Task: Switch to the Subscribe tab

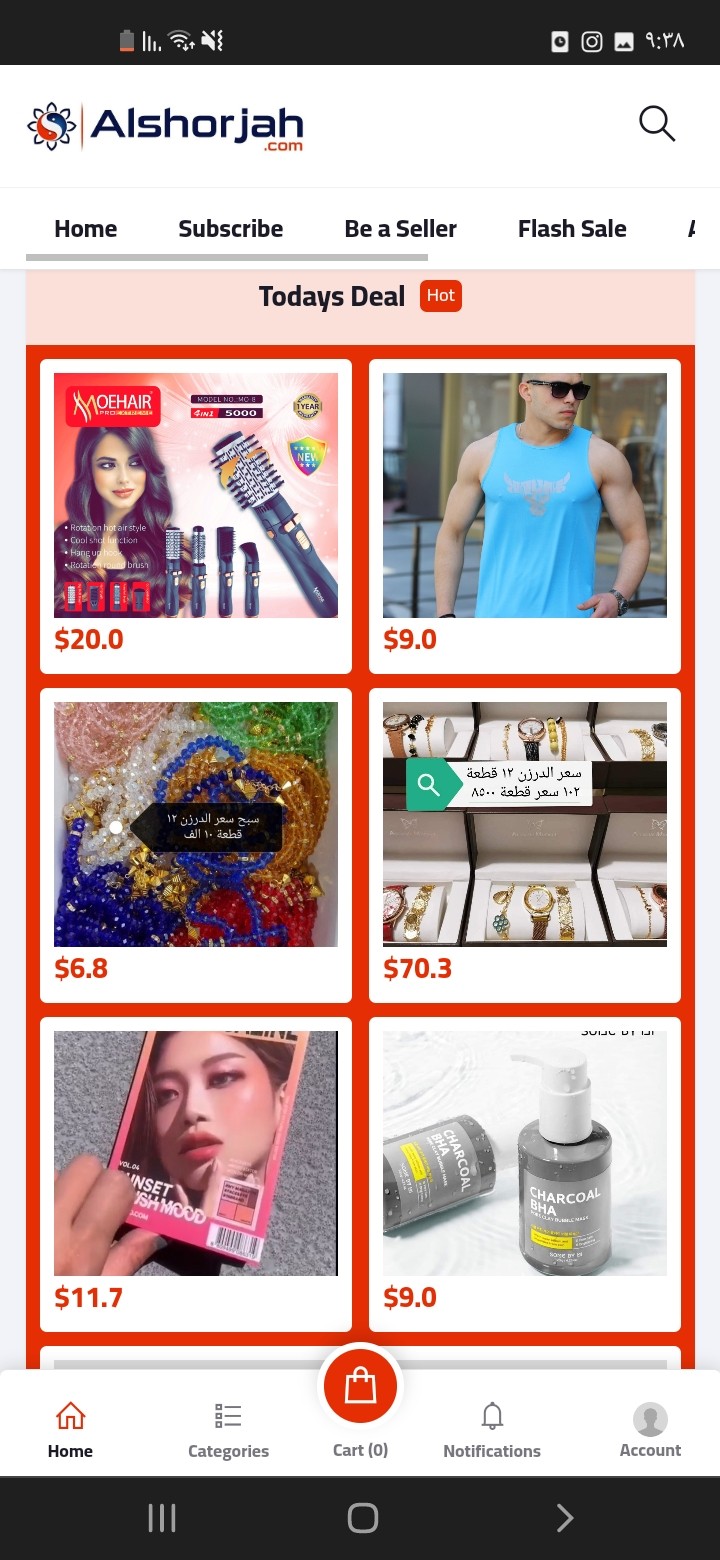Action: point(231,229)
